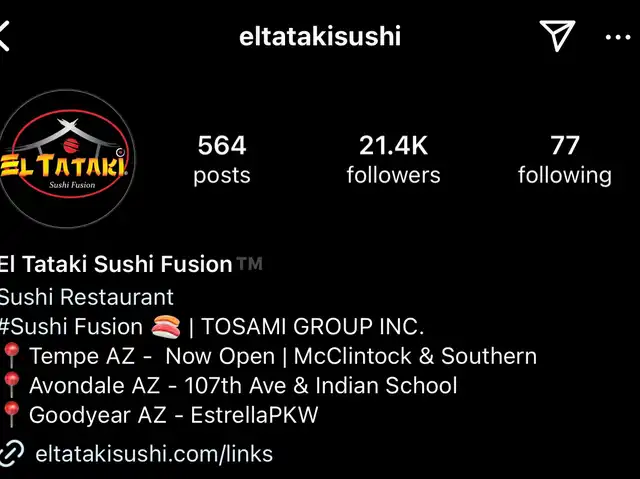The image size is (640, 479).
Task: View the 564 posts count
Action: click(x=222, y=160)
